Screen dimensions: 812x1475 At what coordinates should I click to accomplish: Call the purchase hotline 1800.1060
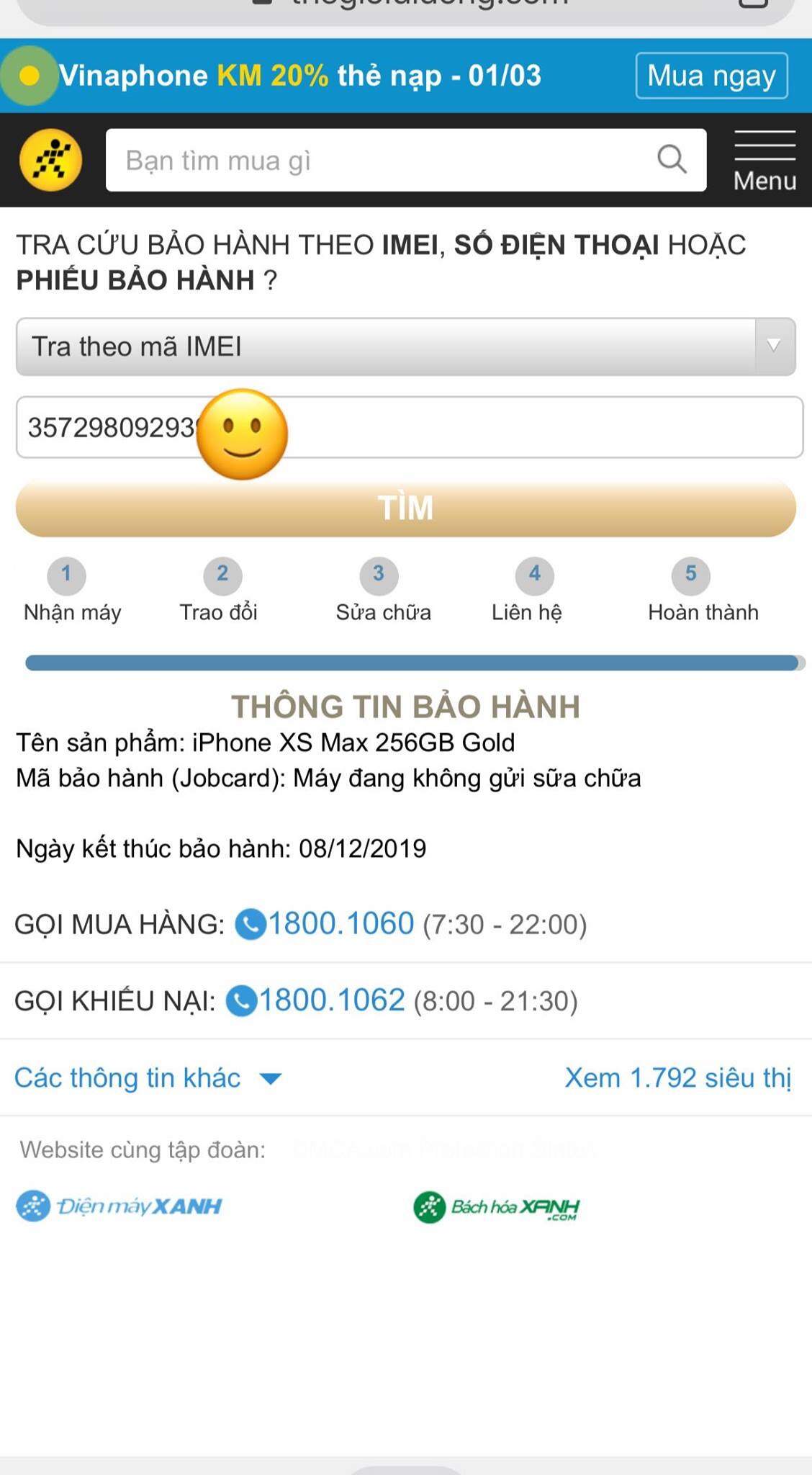click(x=340, y=924)
